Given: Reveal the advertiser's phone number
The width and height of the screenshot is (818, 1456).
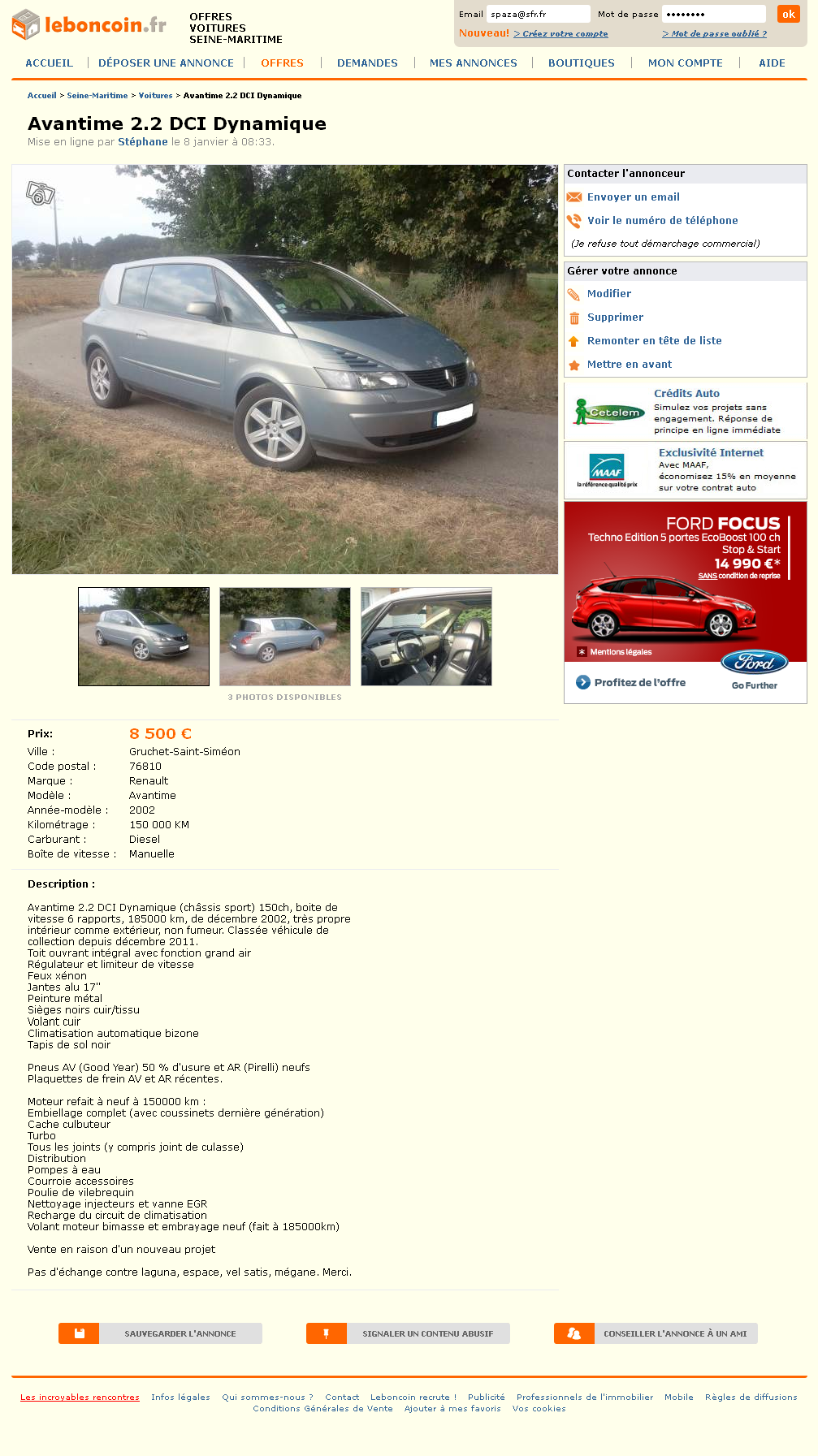Looking at the screenshot, I should tap(662, 221).
